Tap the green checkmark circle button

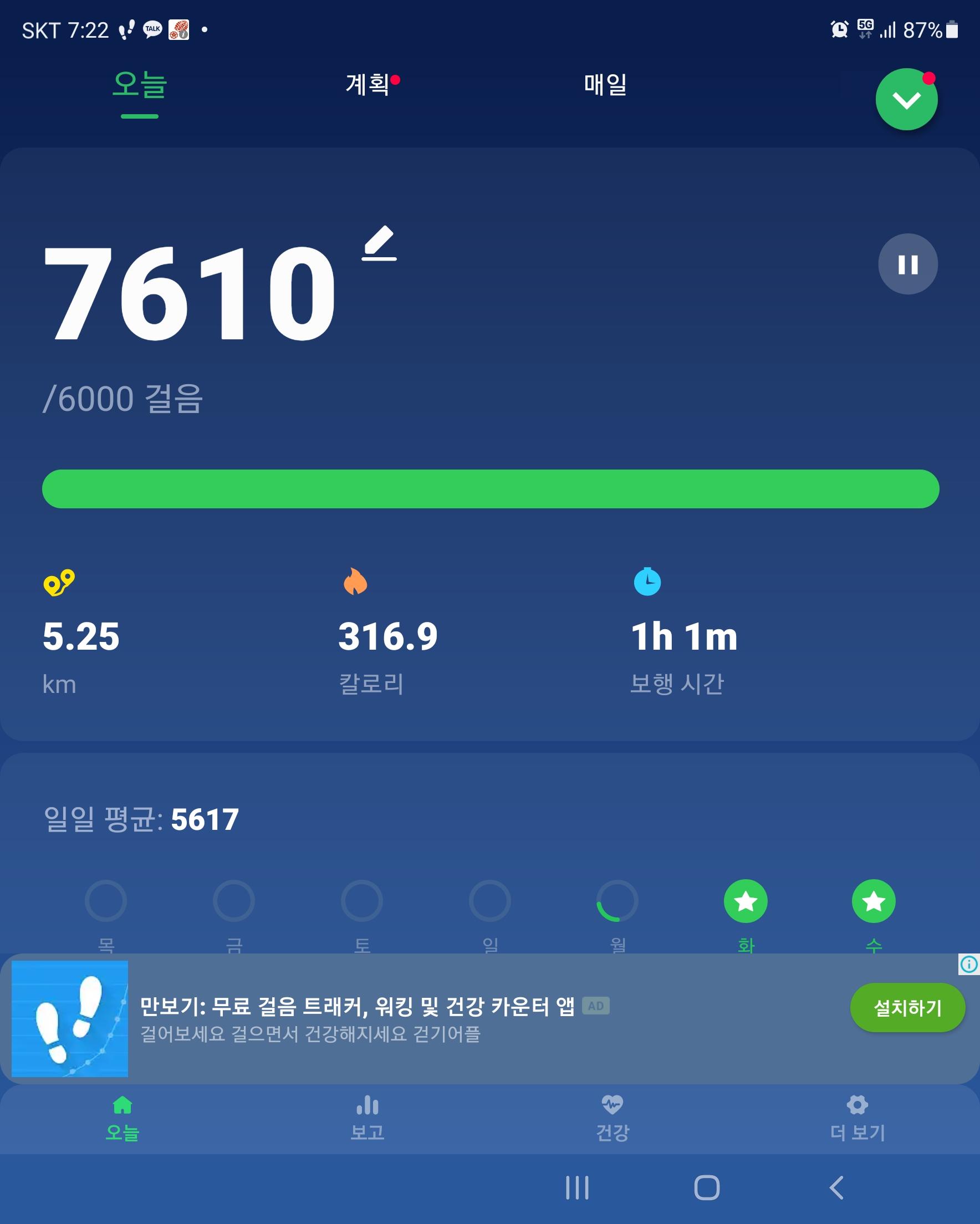(906, 100)
